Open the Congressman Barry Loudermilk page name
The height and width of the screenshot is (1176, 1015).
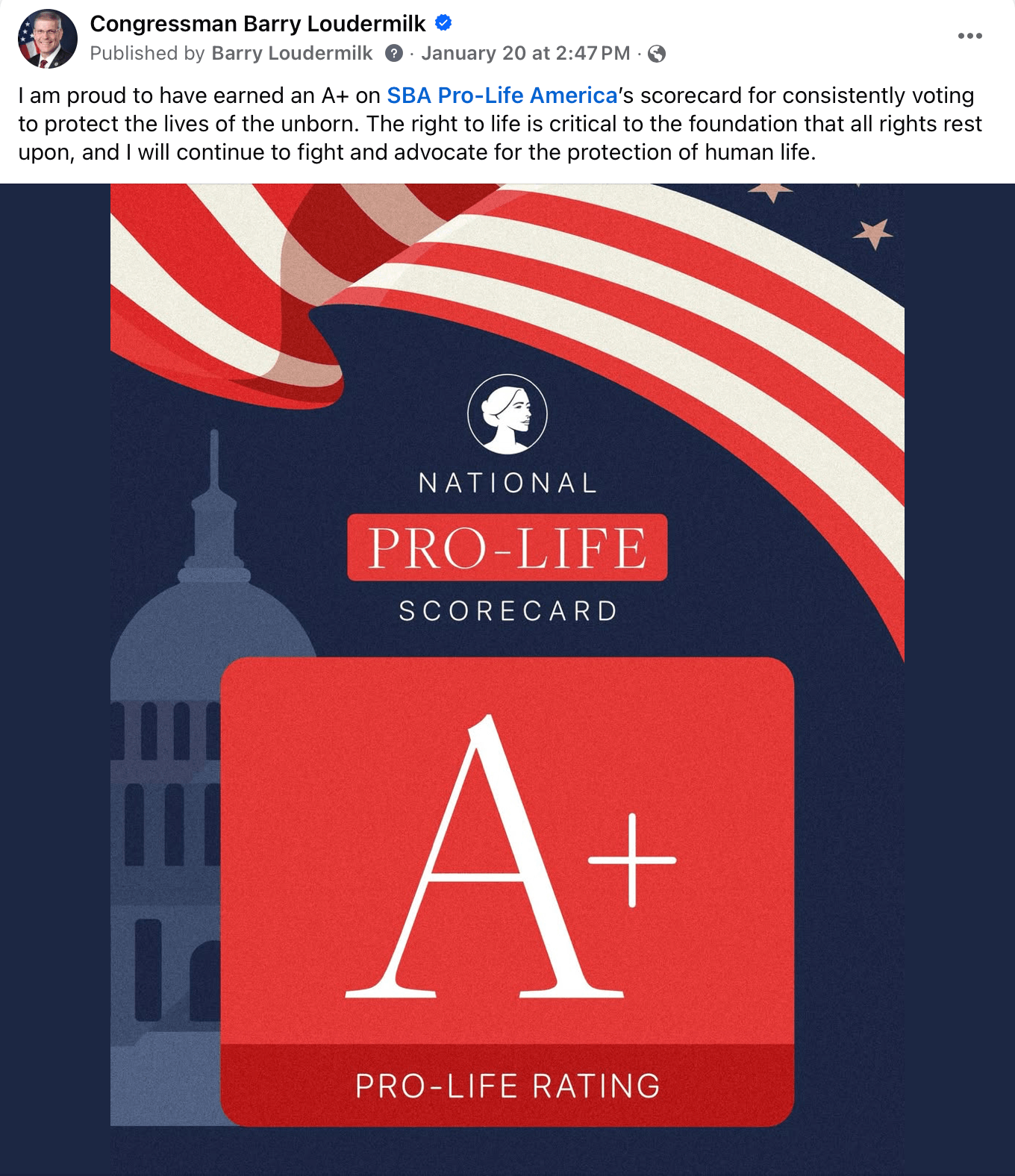pos(257,24)
